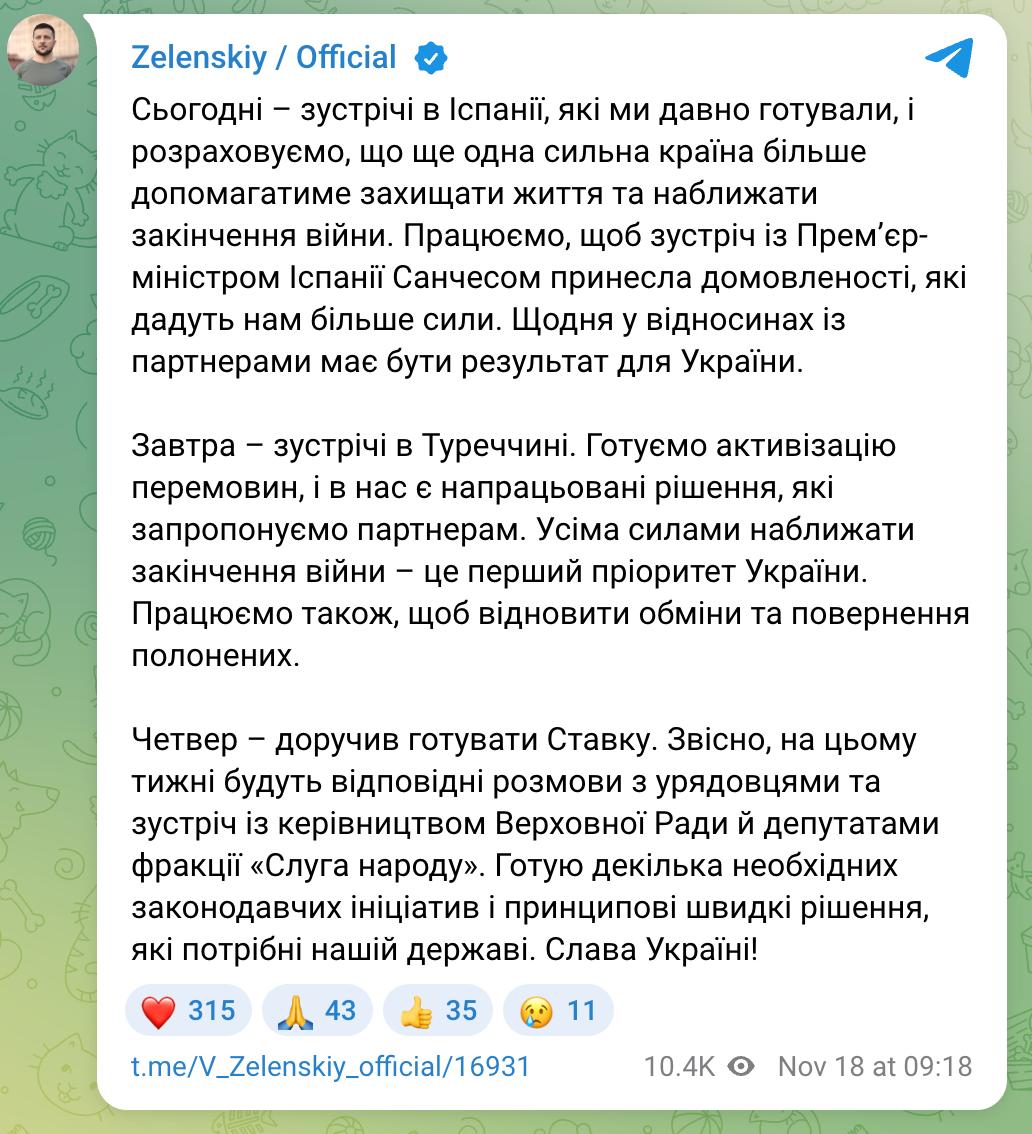React with the crying face emoji (11)
This screenshot has width=1032, height=1134.
(x=558, y=1011)
